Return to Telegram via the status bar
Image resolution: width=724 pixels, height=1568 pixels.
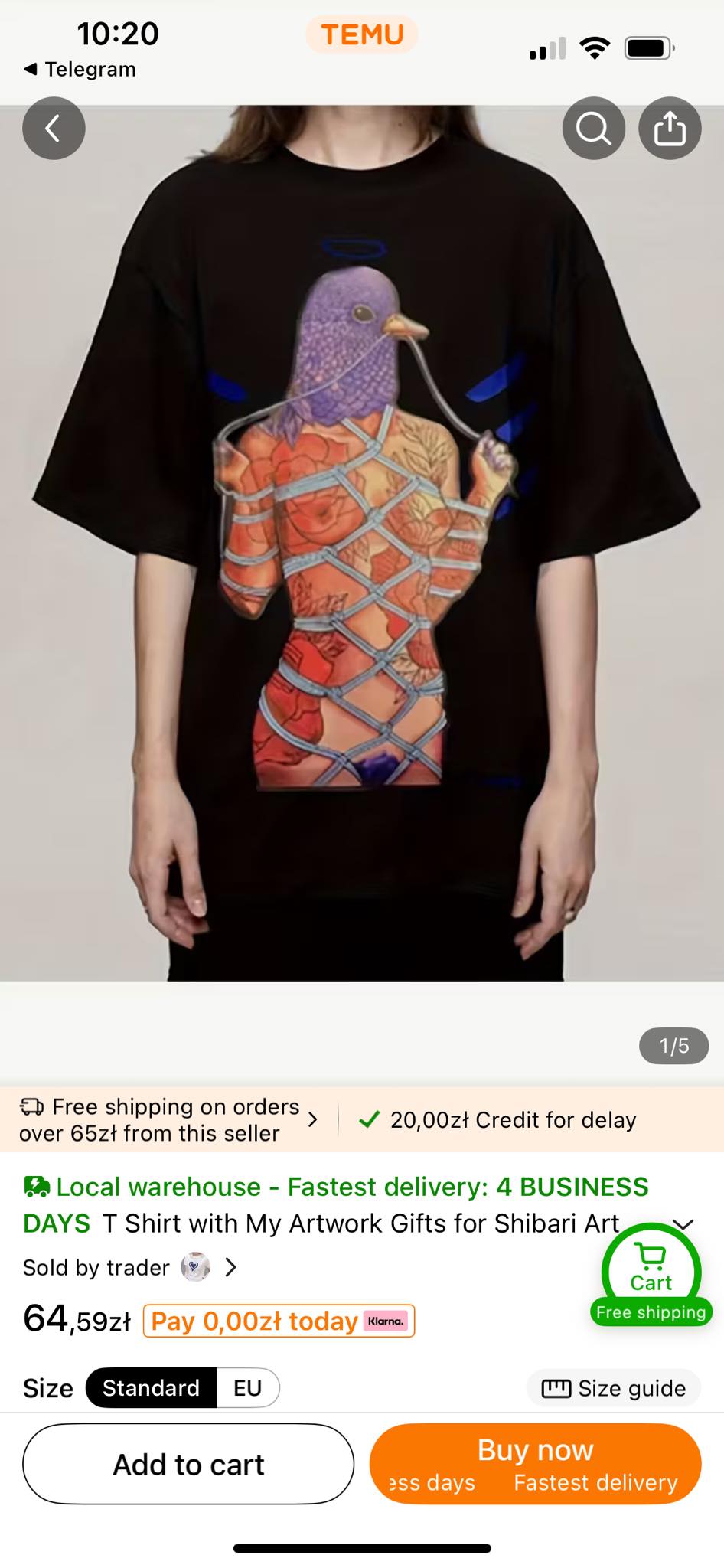coord(80,69)
